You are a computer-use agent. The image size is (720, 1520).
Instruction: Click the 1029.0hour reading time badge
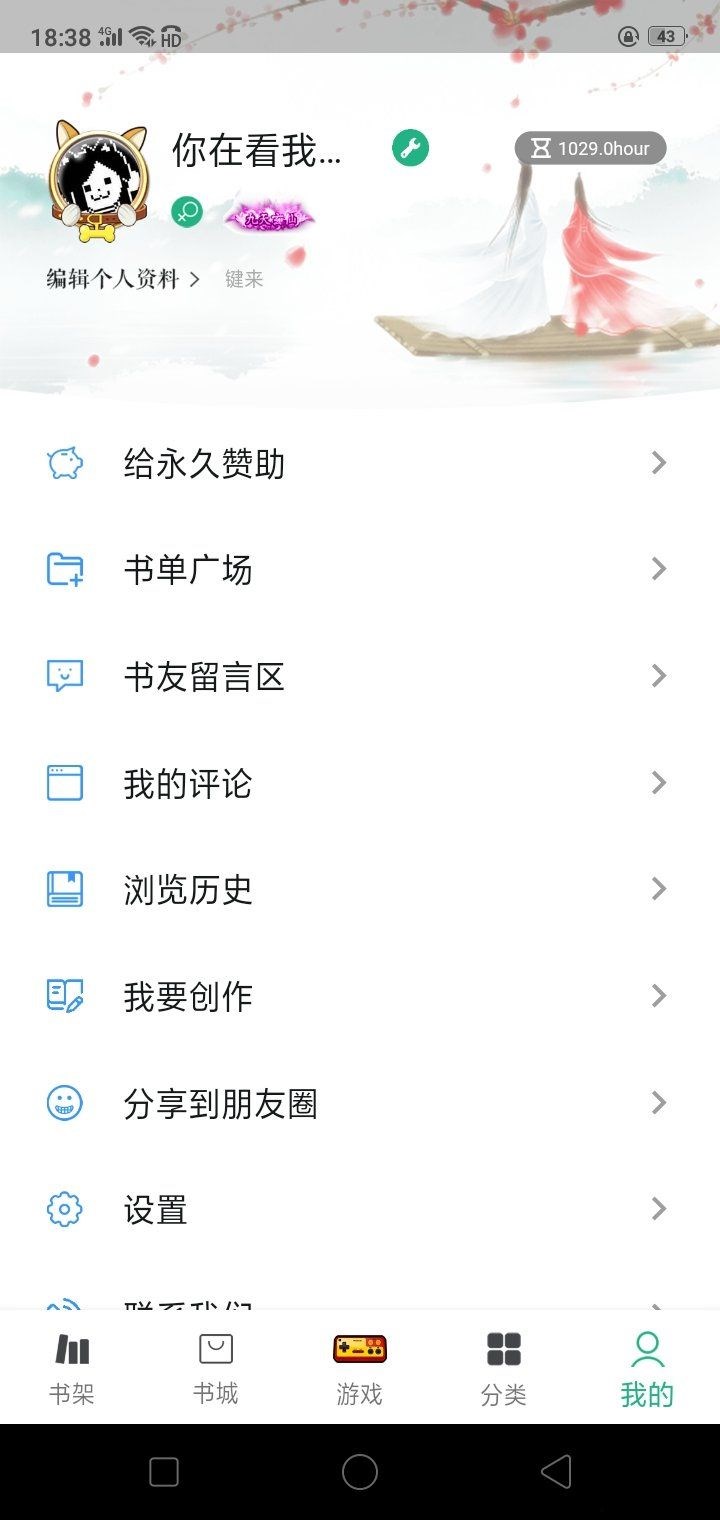coord(590,148)
